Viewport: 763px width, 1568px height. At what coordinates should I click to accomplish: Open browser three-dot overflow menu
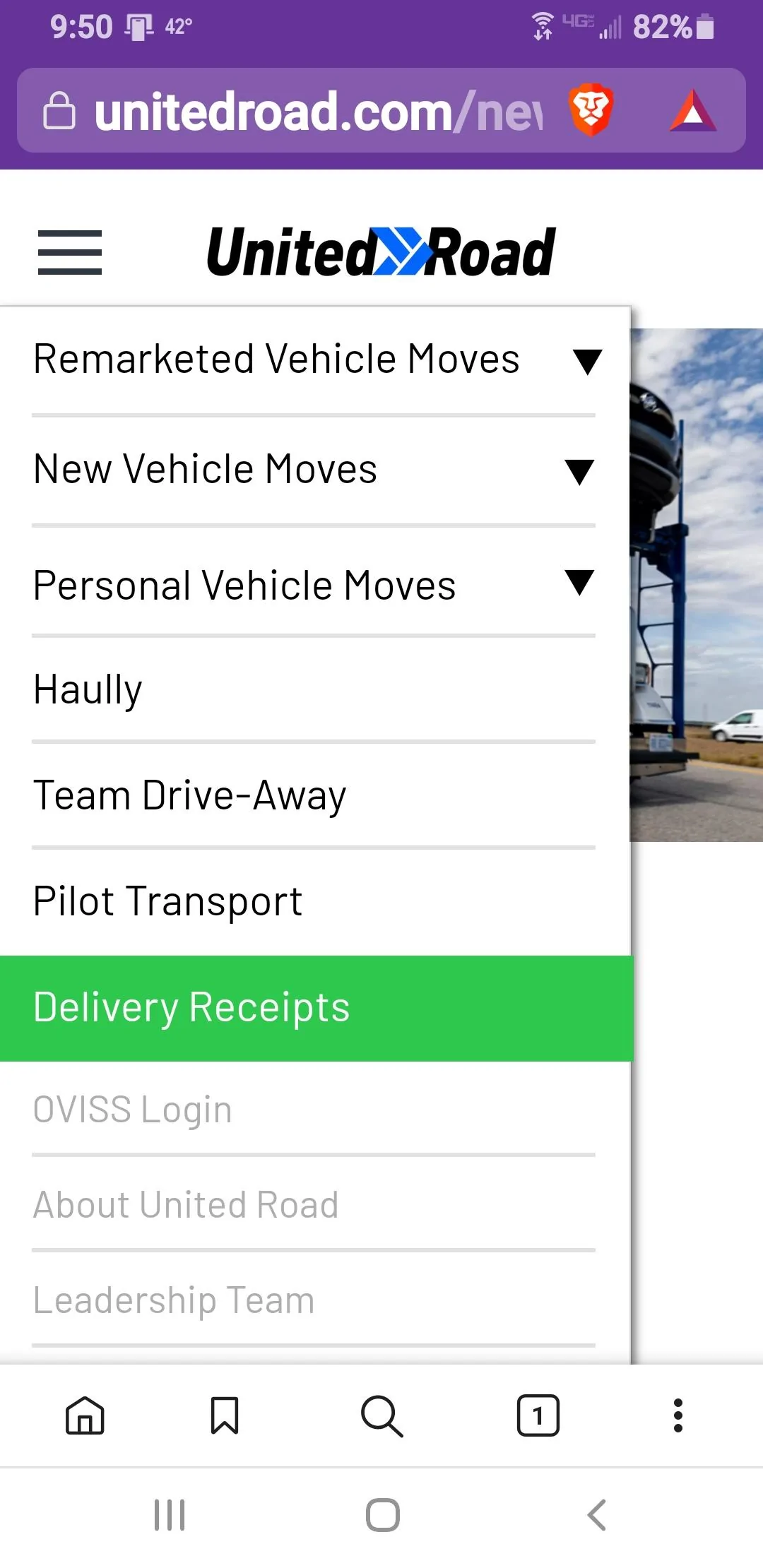tap(678, 1415)
